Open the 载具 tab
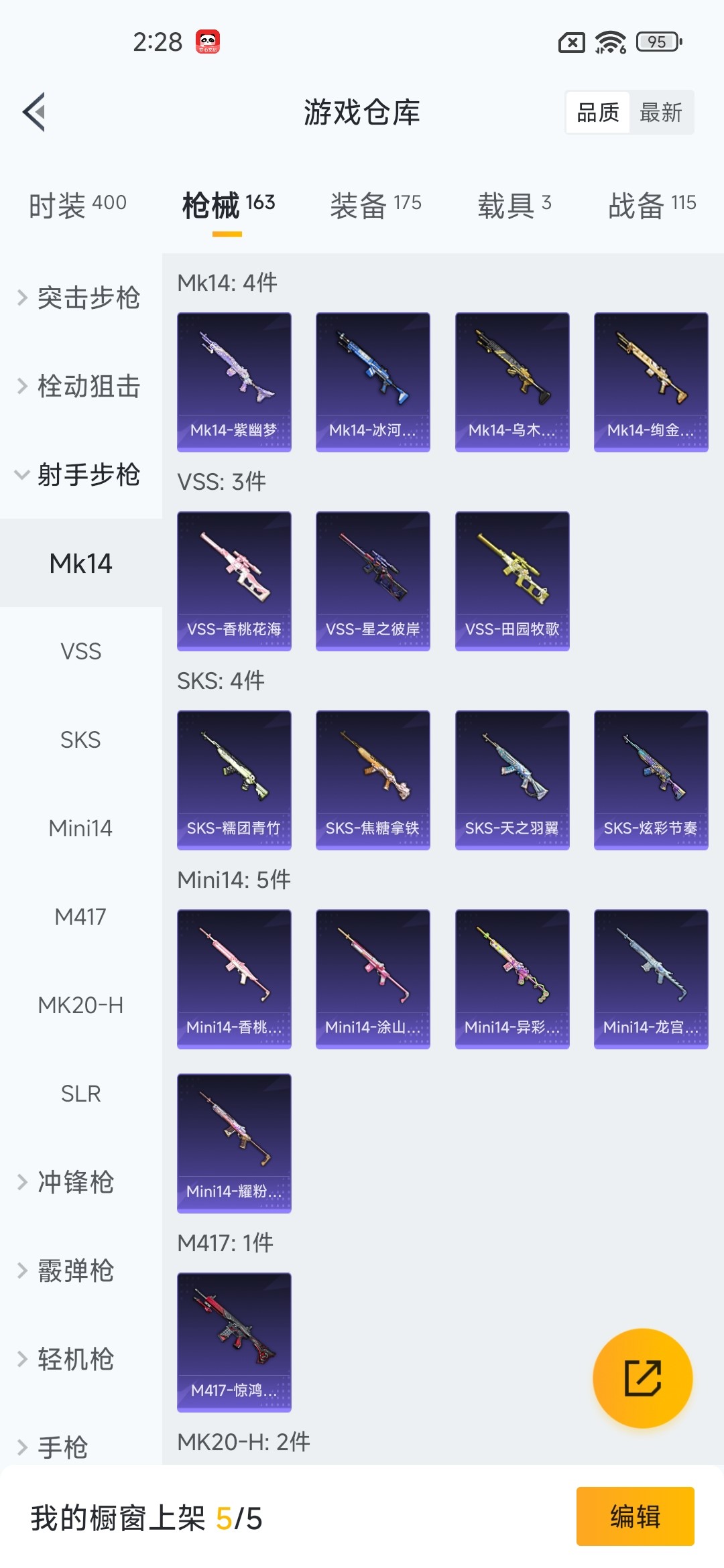This screenshot has height=1568, width=724. (x=514, y=205)
